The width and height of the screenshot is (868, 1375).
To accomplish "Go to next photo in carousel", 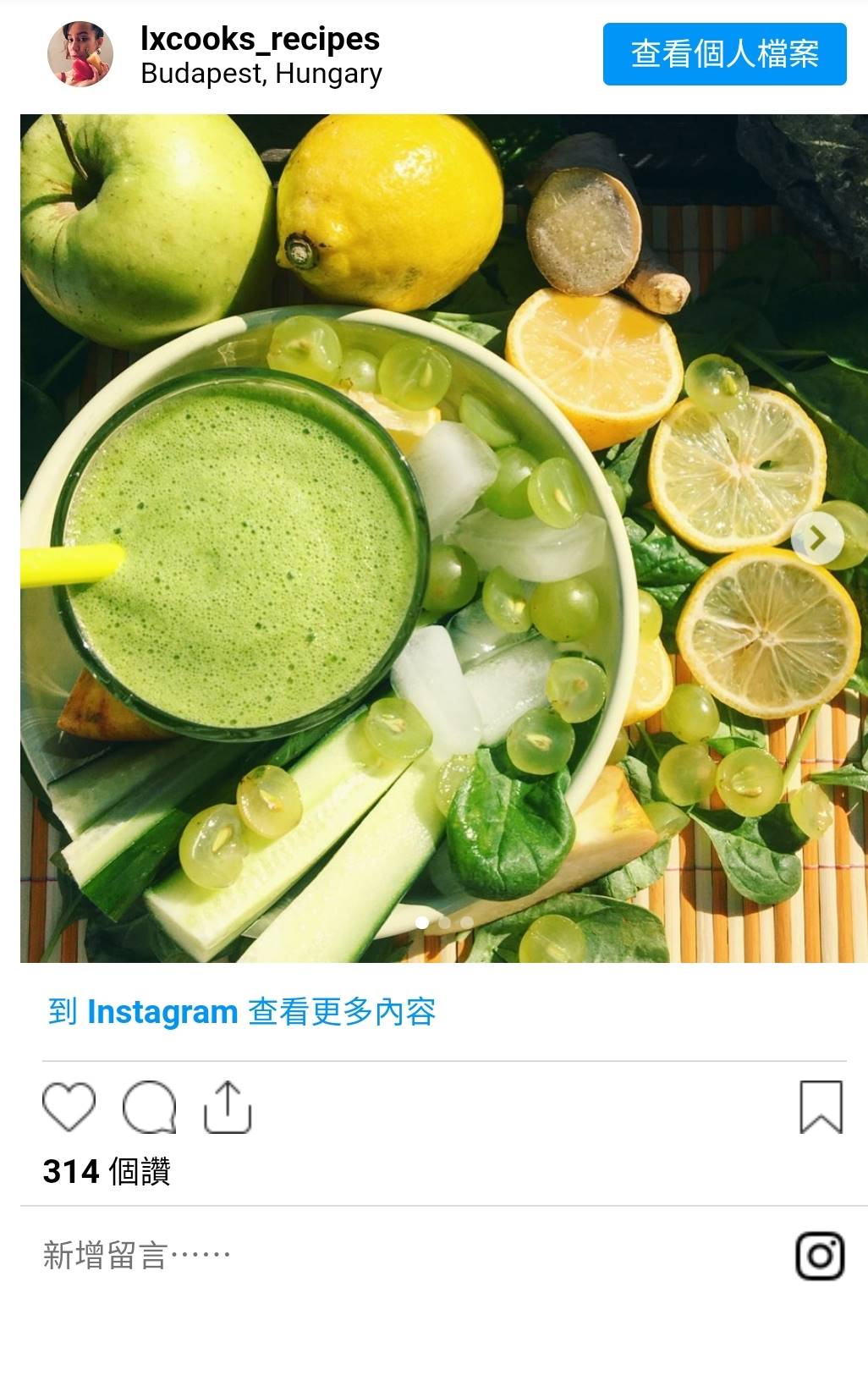I will pos(816,538).
